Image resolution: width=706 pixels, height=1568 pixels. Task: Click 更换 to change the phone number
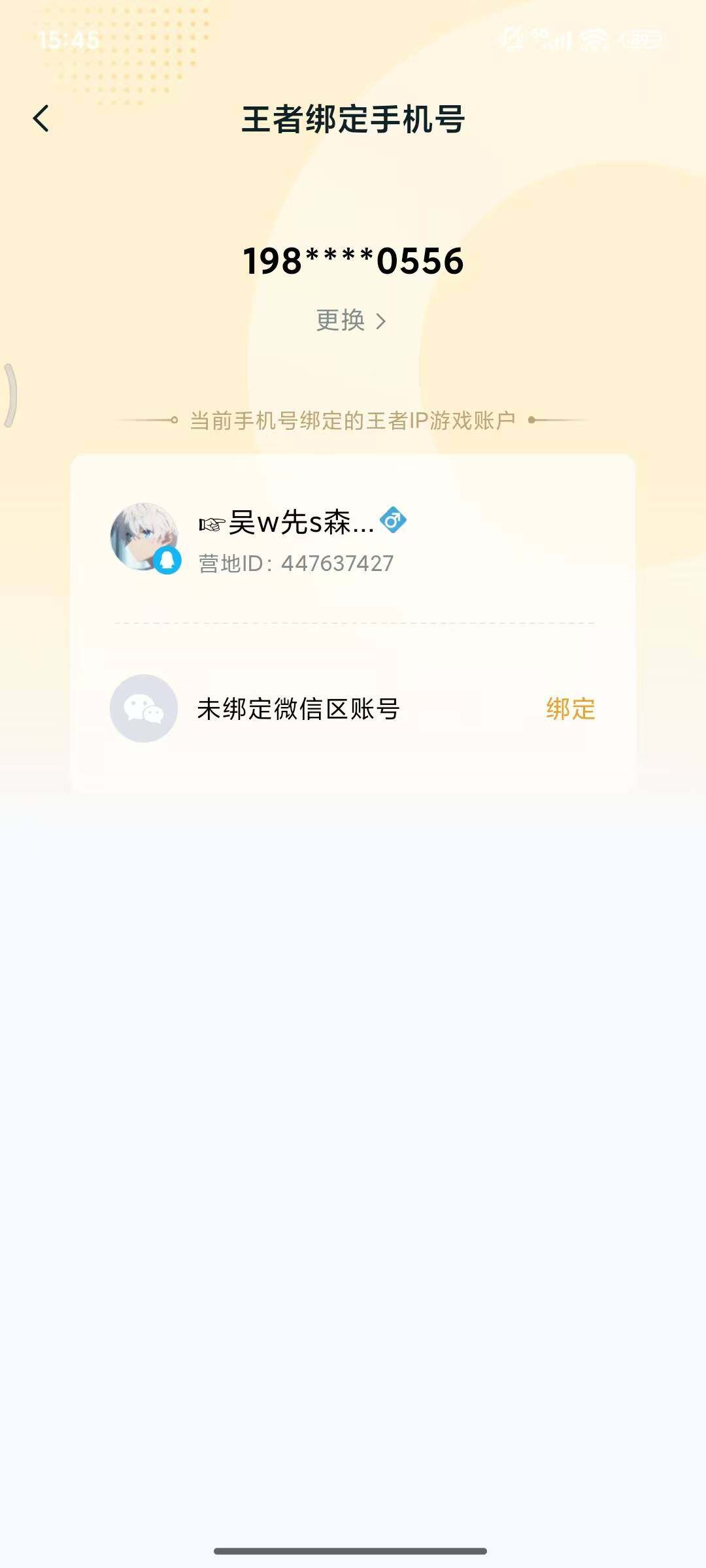pyautogui.click(x=340, y=321)
